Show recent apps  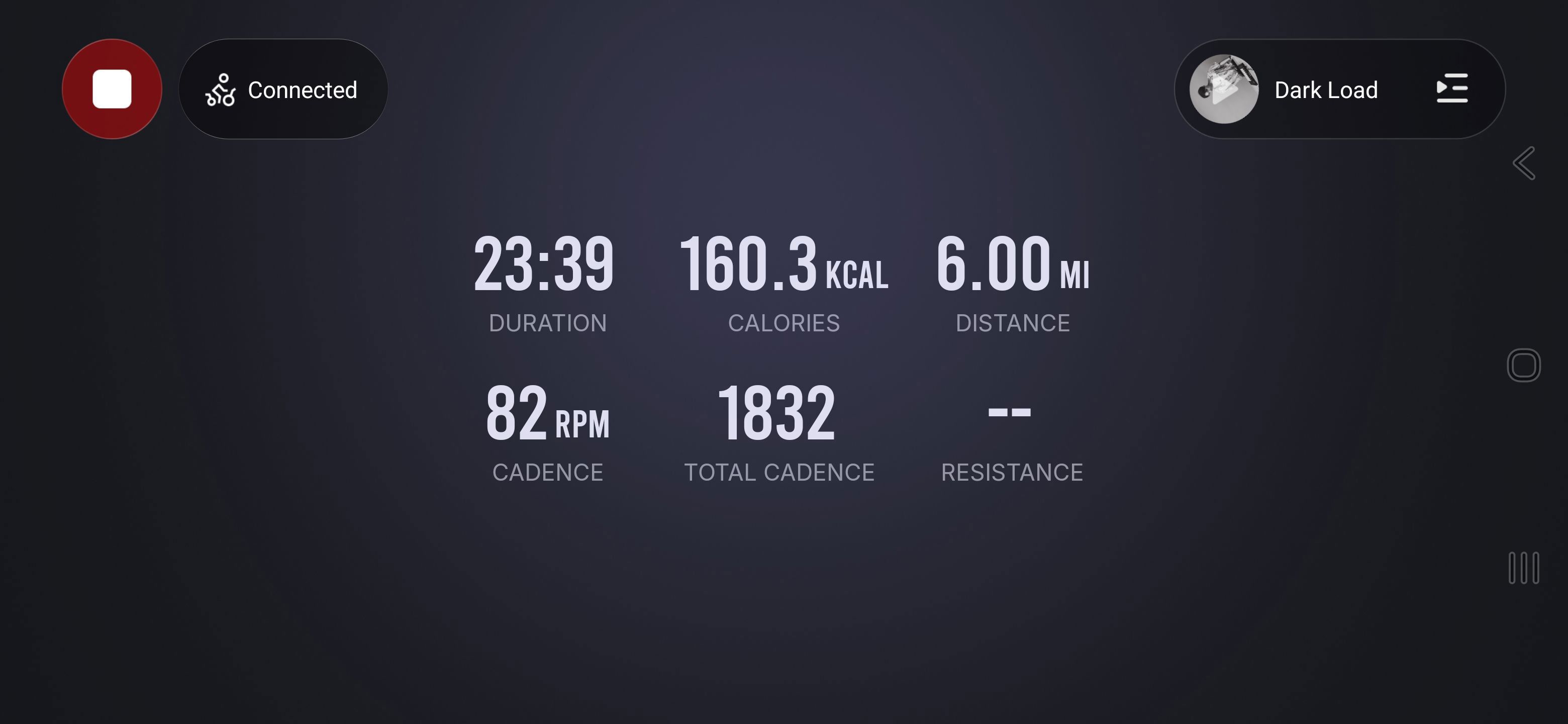coord(1524,568)
